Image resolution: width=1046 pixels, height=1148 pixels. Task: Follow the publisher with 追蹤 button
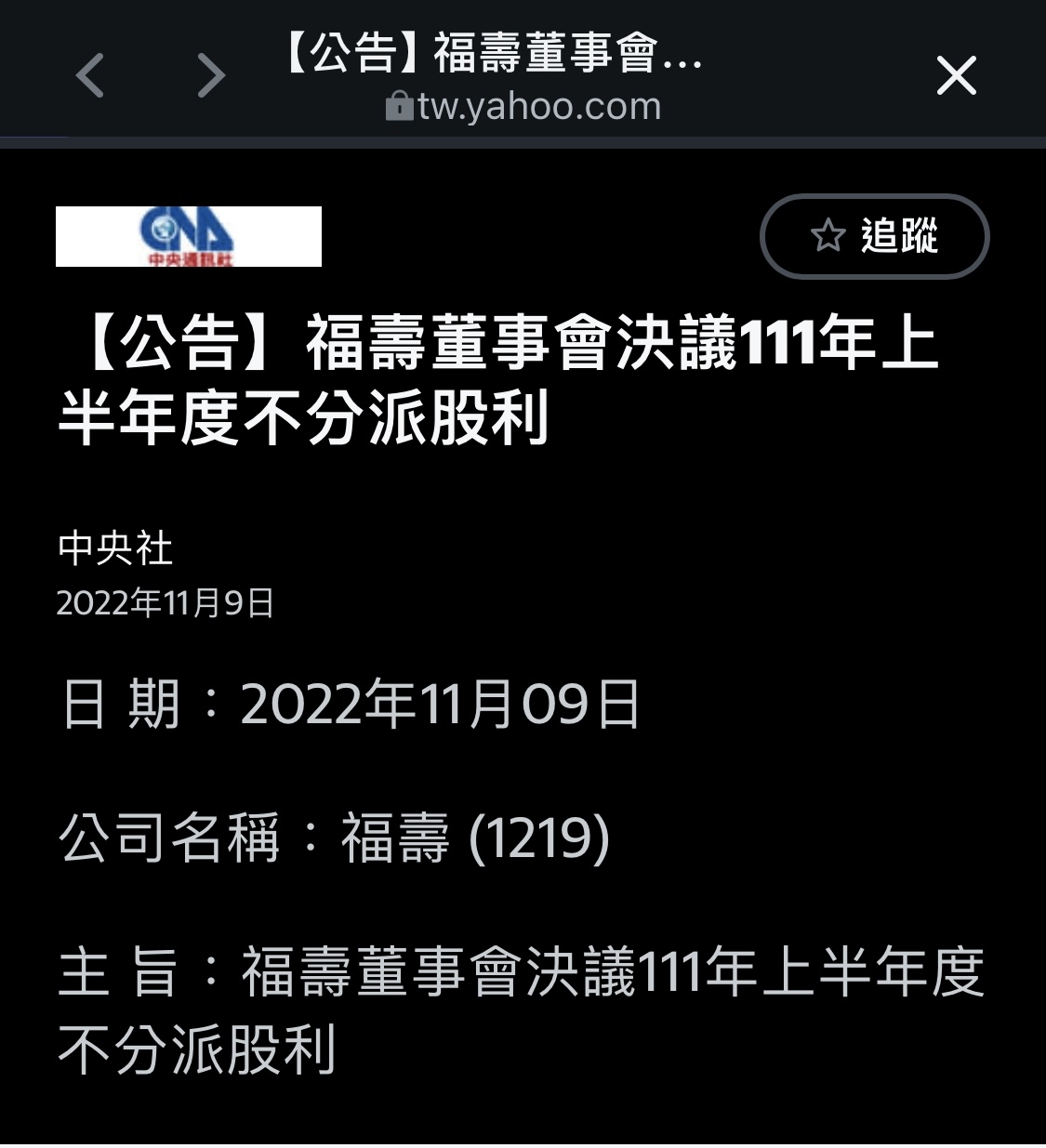coord(874,236)
